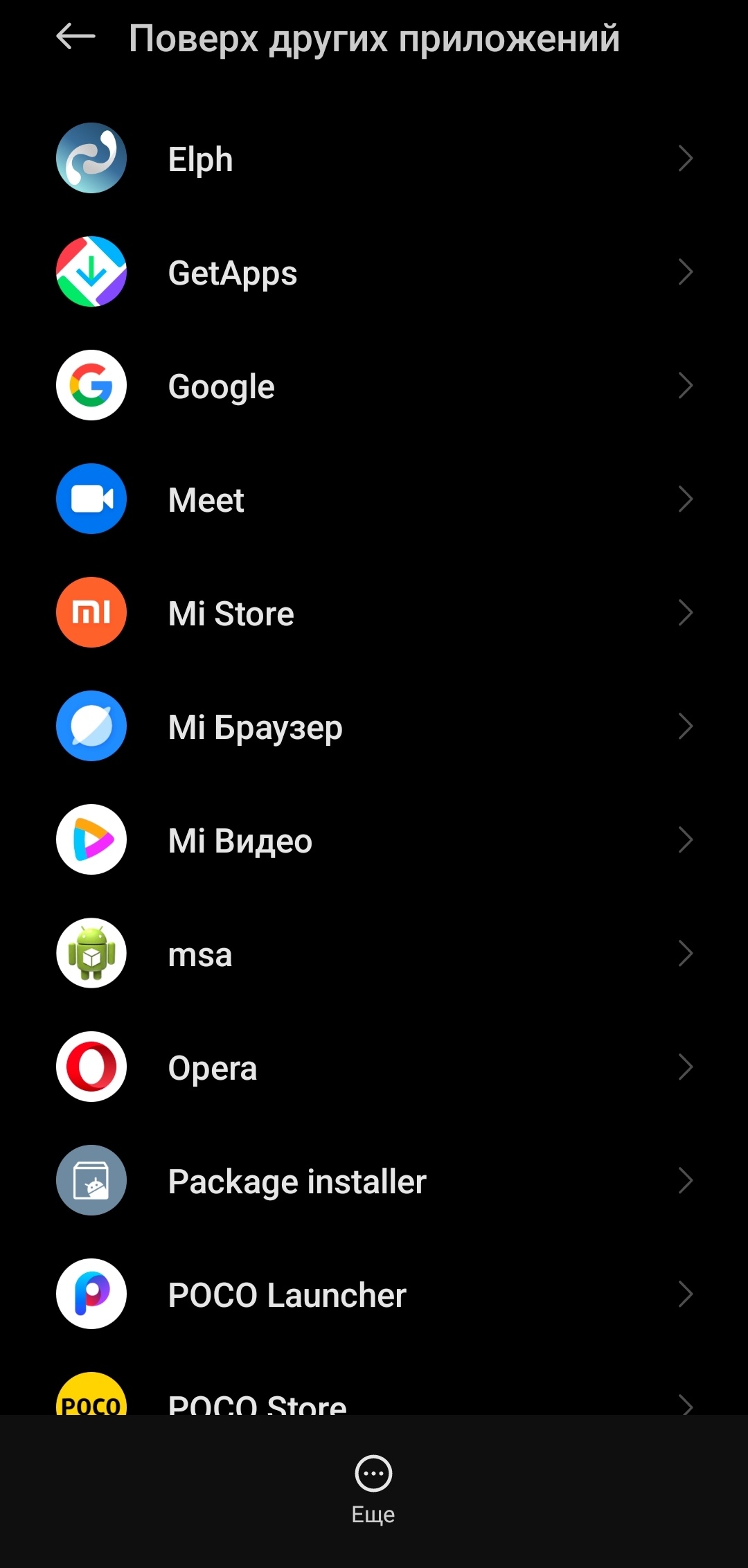Open Mi Браузер overlay settings
This screenshot has height=1568, width=748.
(x=374, y=727)
